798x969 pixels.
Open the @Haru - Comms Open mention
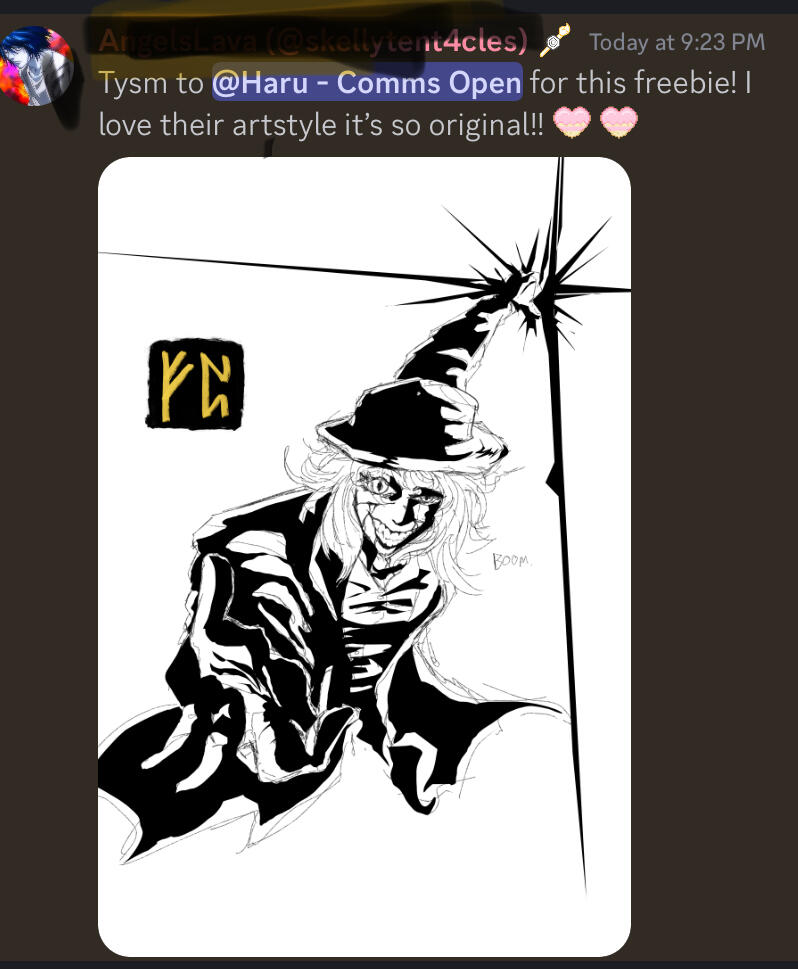366,83
